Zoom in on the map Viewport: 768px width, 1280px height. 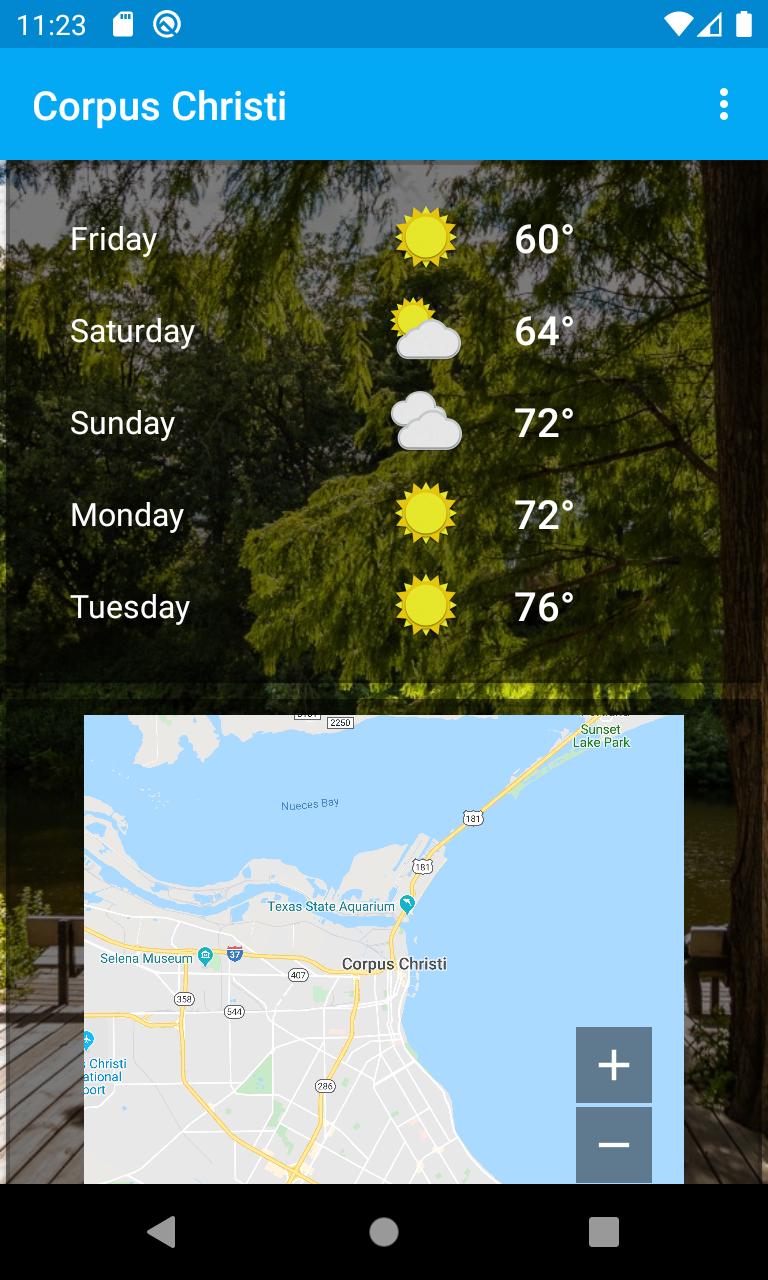click(x=613, y=1065)
